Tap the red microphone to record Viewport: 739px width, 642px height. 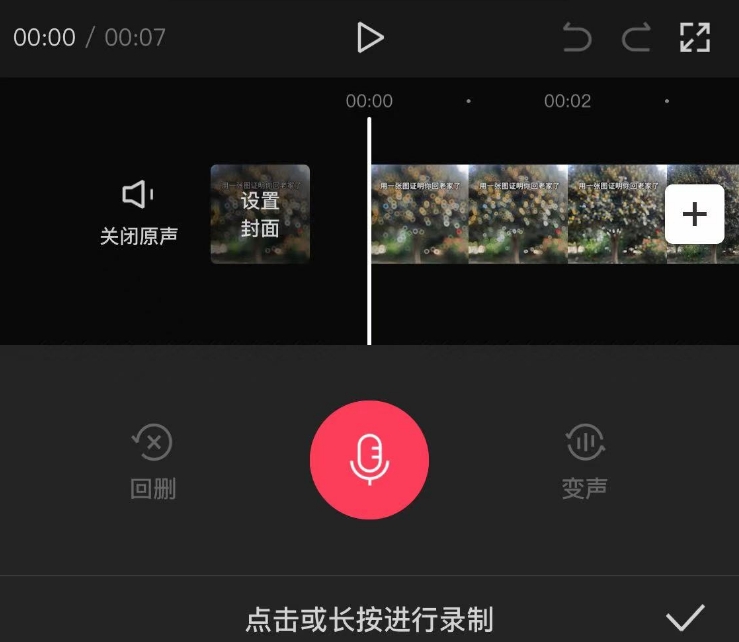click(x=369, y=460)
